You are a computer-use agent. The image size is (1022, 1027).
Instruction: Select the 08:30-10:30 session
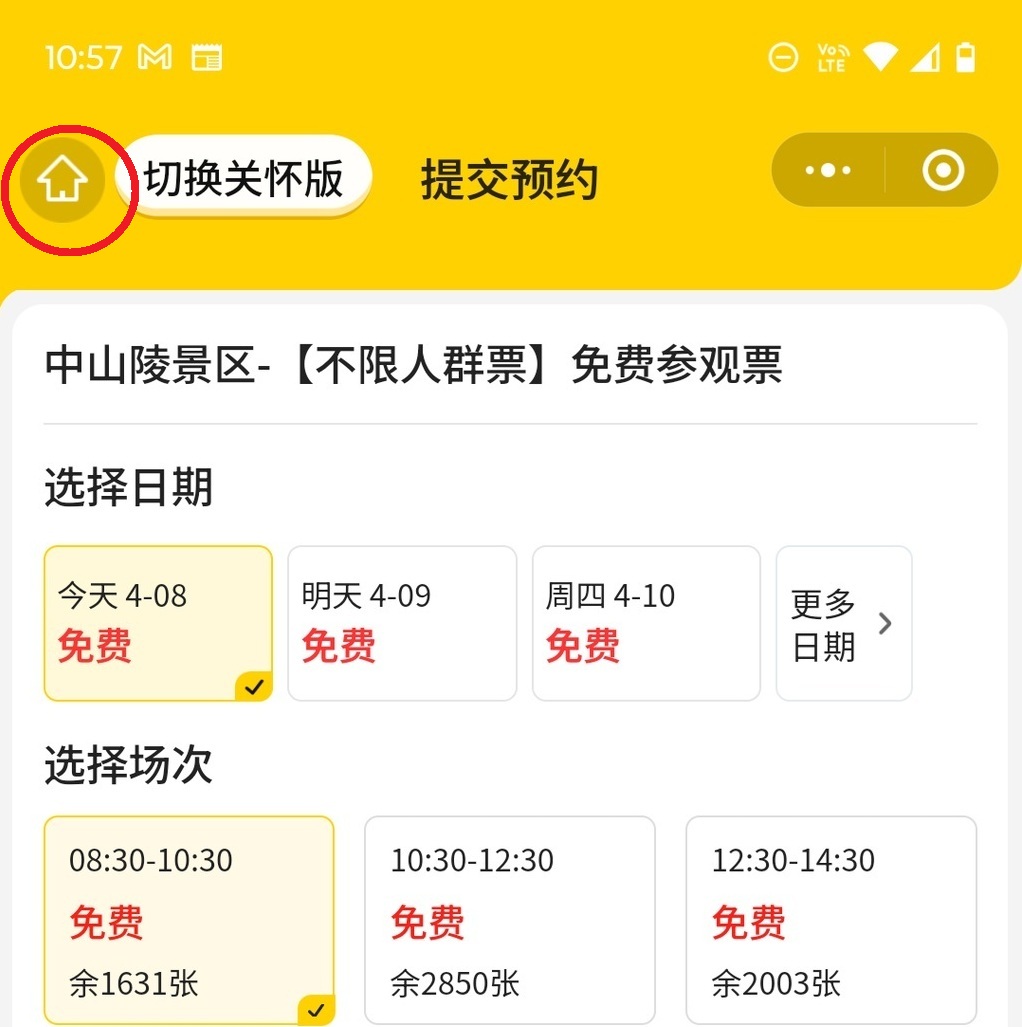click(x=189, y=918)
